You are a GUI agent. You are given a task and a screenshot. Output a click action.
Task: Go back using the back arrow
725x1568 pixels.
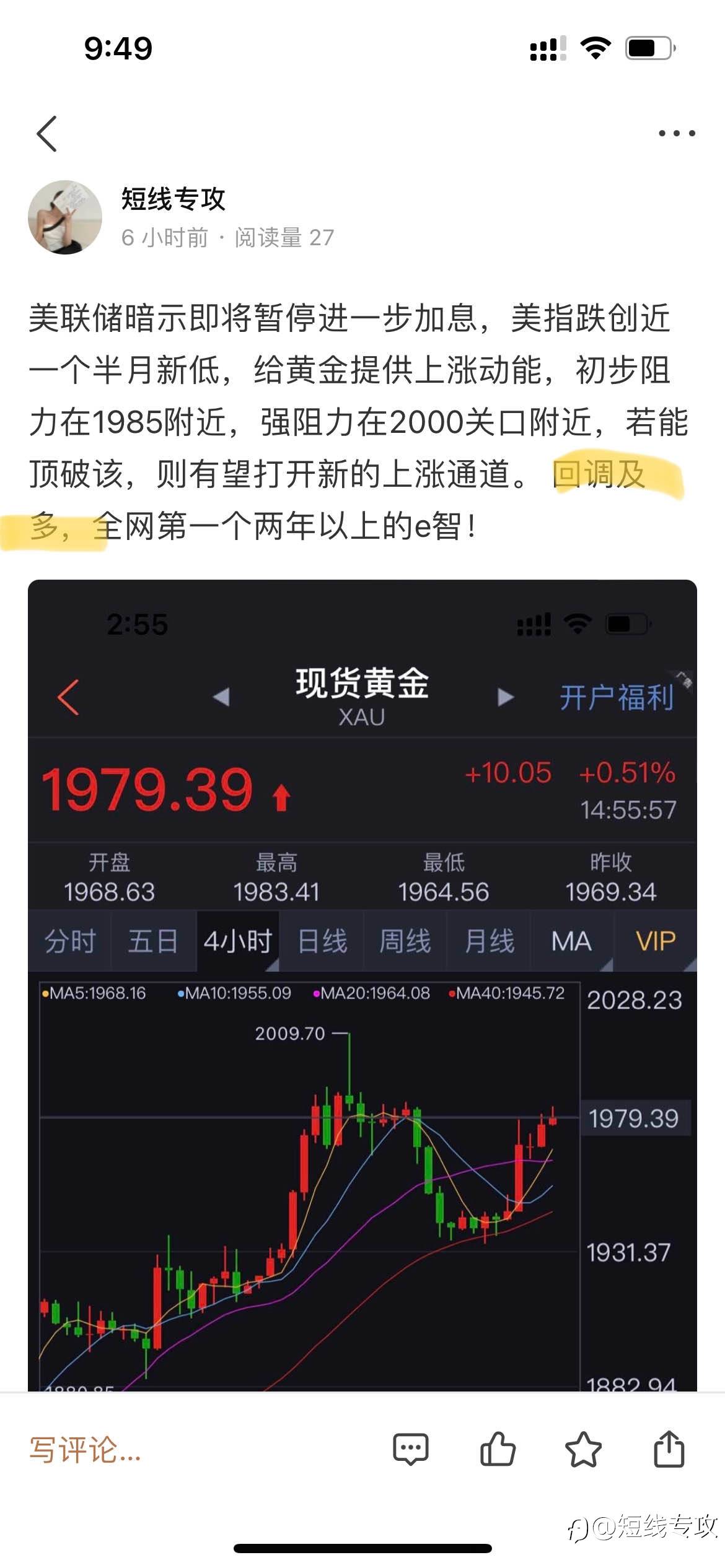(47, 133)
